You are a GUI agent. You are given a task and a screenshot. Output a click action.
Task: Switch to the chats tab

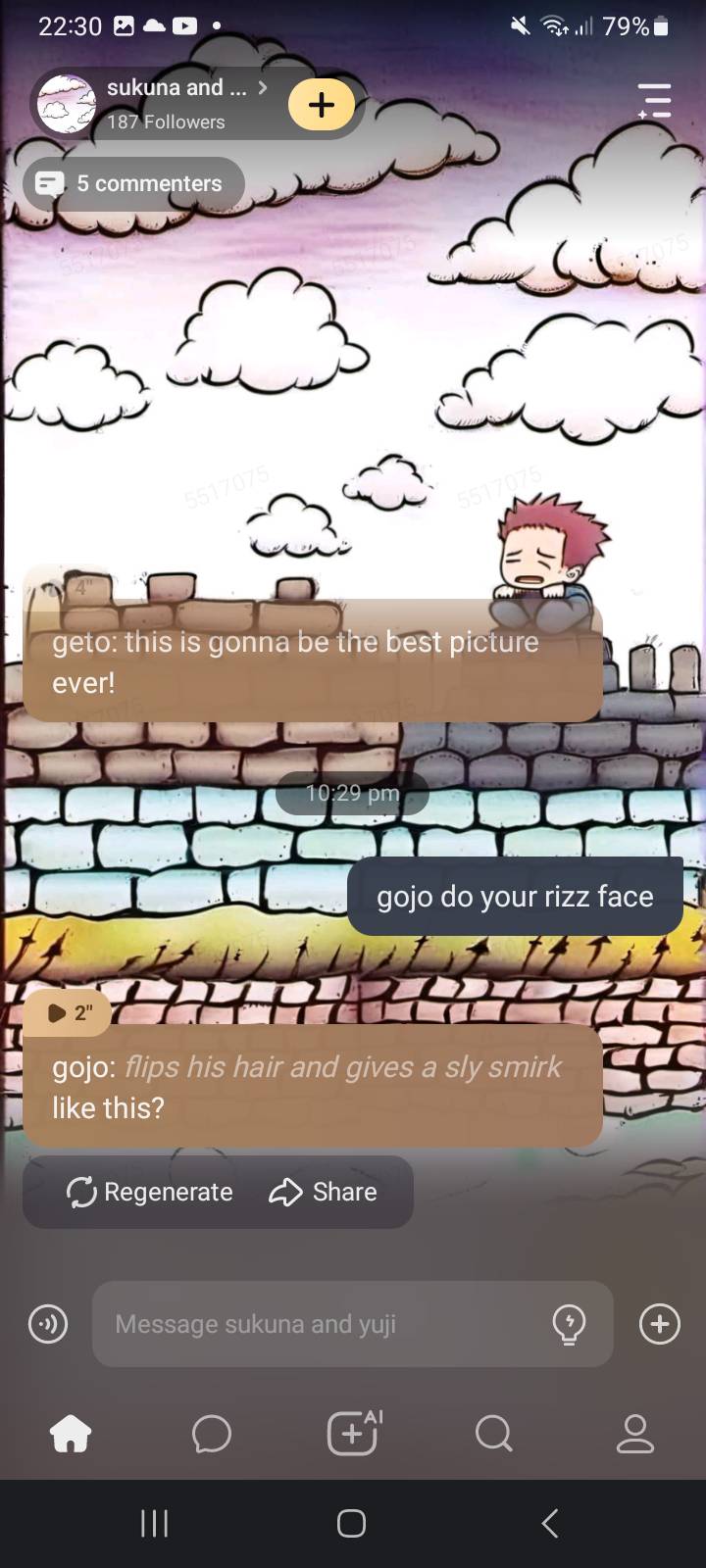click(x=212, y=1435)
